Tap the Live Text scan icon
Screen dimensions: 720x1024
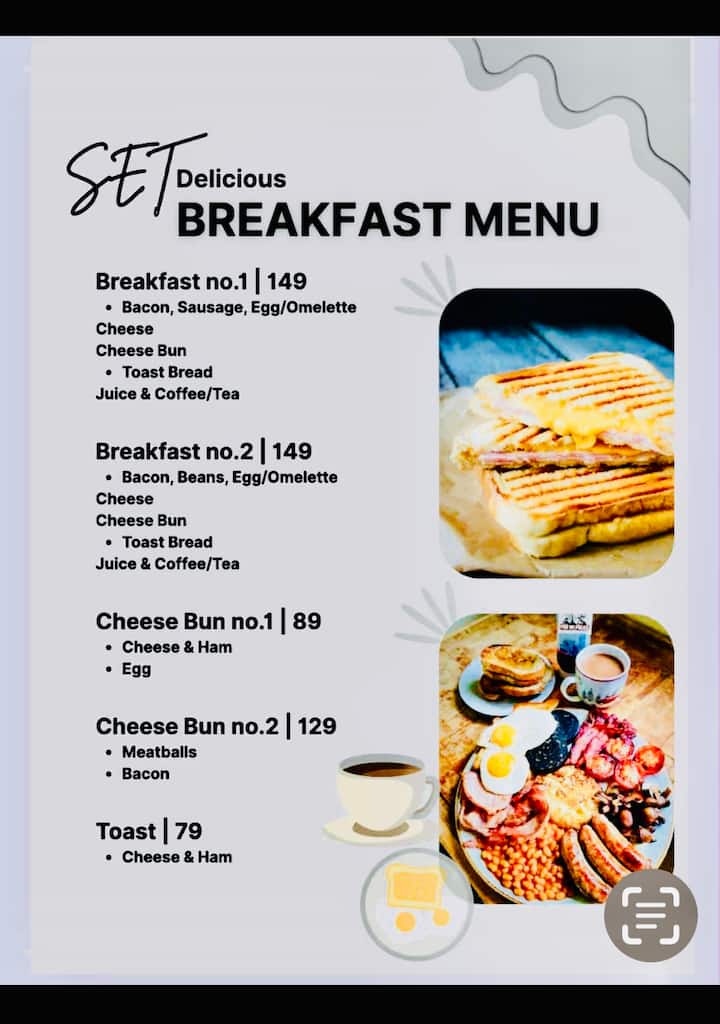click(650, 915)
